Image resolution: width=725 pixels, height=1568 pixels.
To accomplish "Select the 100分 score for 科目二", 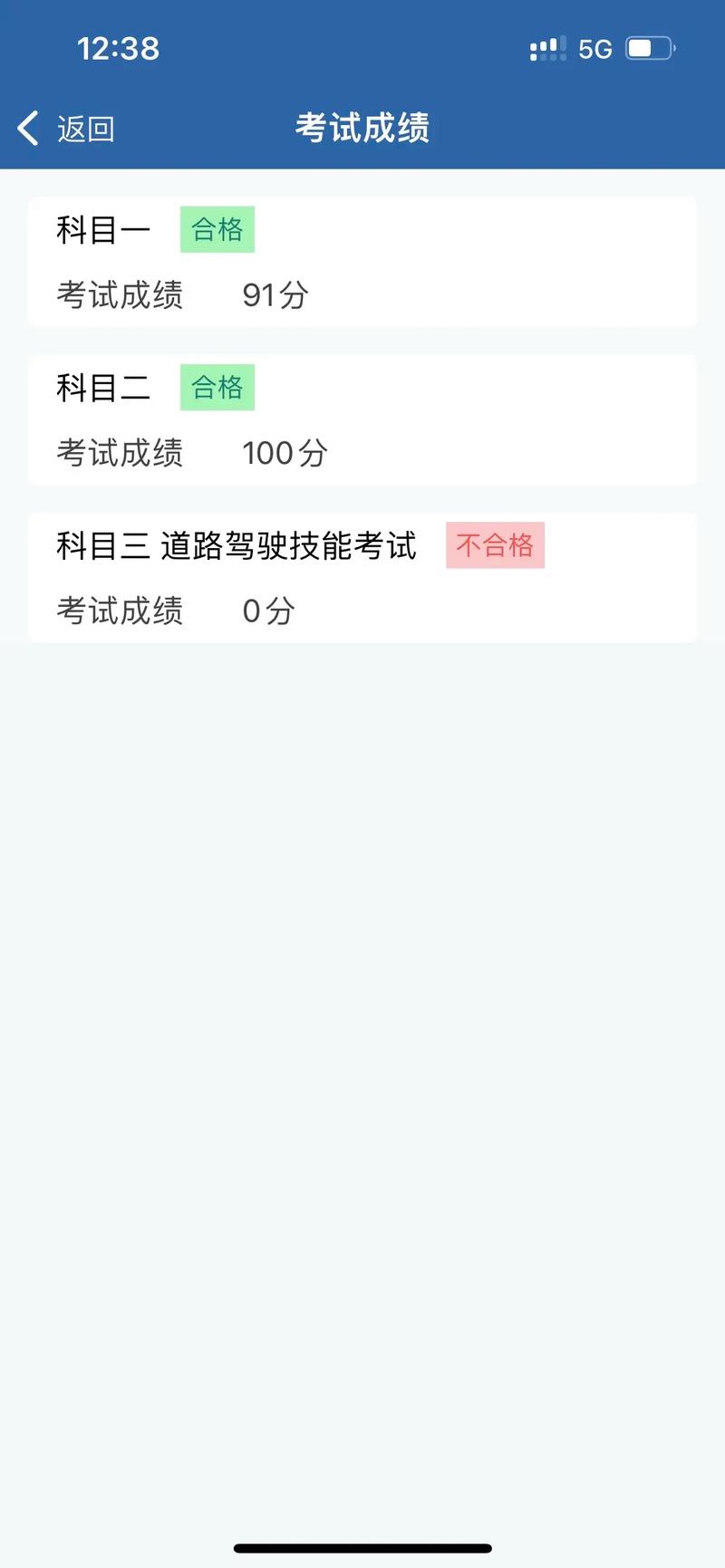I will (285, 453).
